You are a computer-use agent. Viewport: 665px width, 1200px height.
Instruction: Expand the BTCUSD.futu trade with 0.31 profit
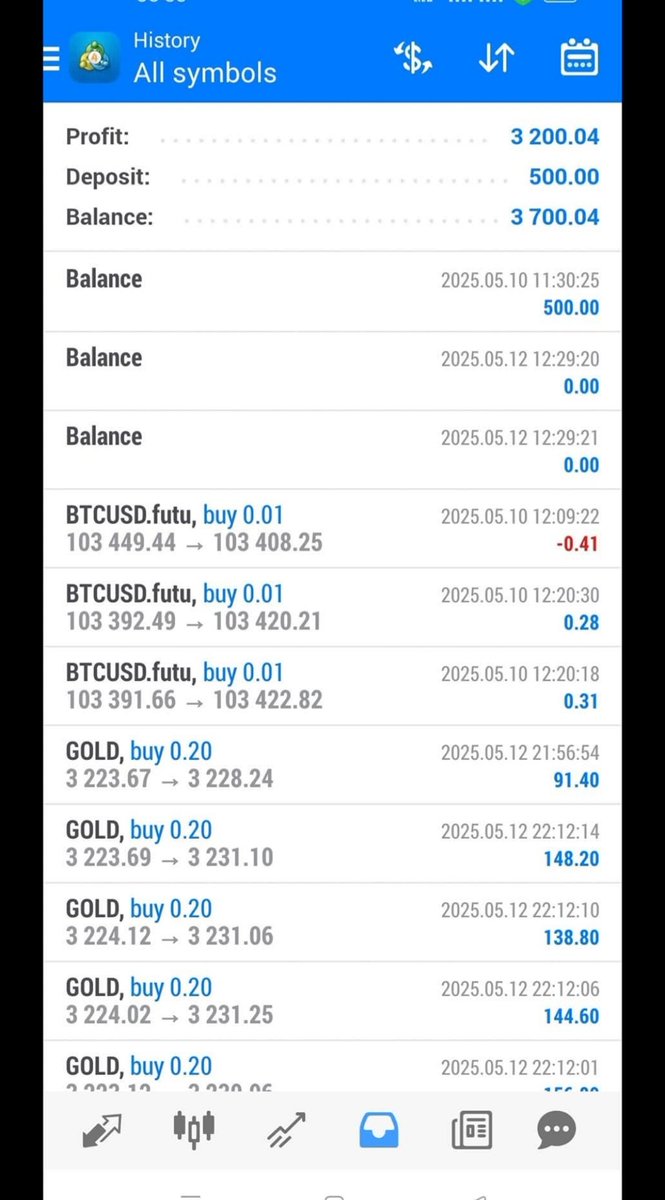point(332,687)
